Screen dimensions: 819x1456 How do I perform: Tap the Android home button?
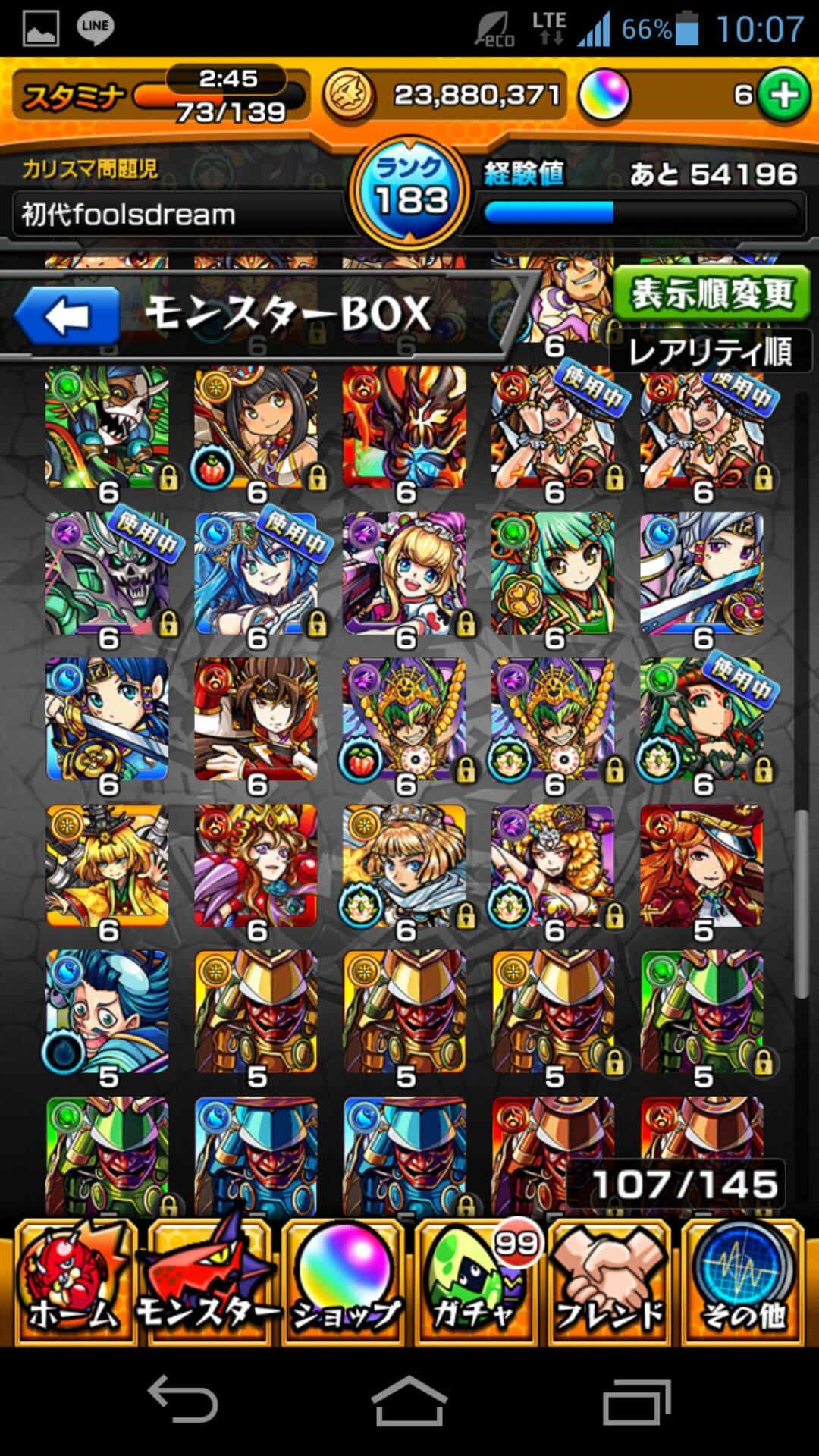click(409, 1401)
